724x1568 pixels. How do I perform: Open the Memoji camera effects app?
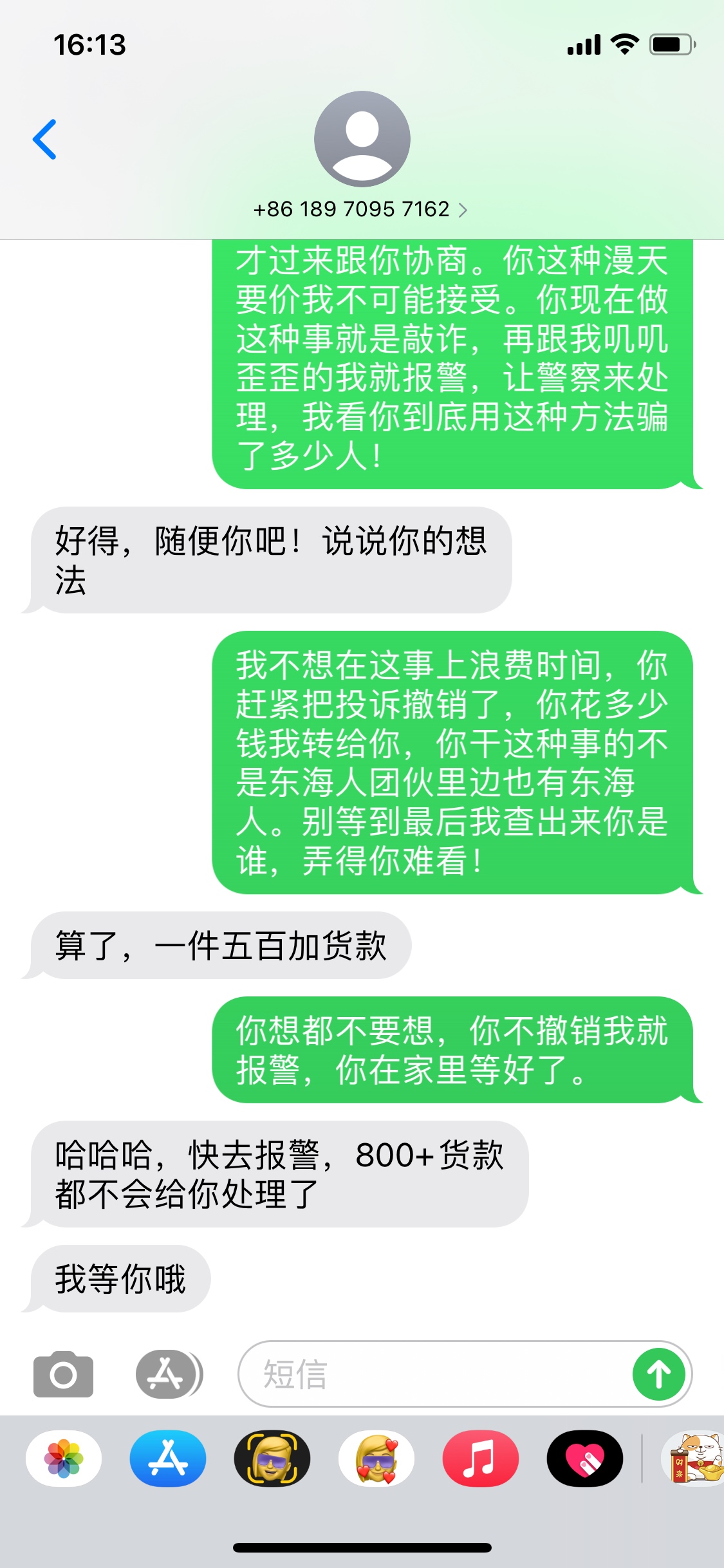coord(272,1459)
